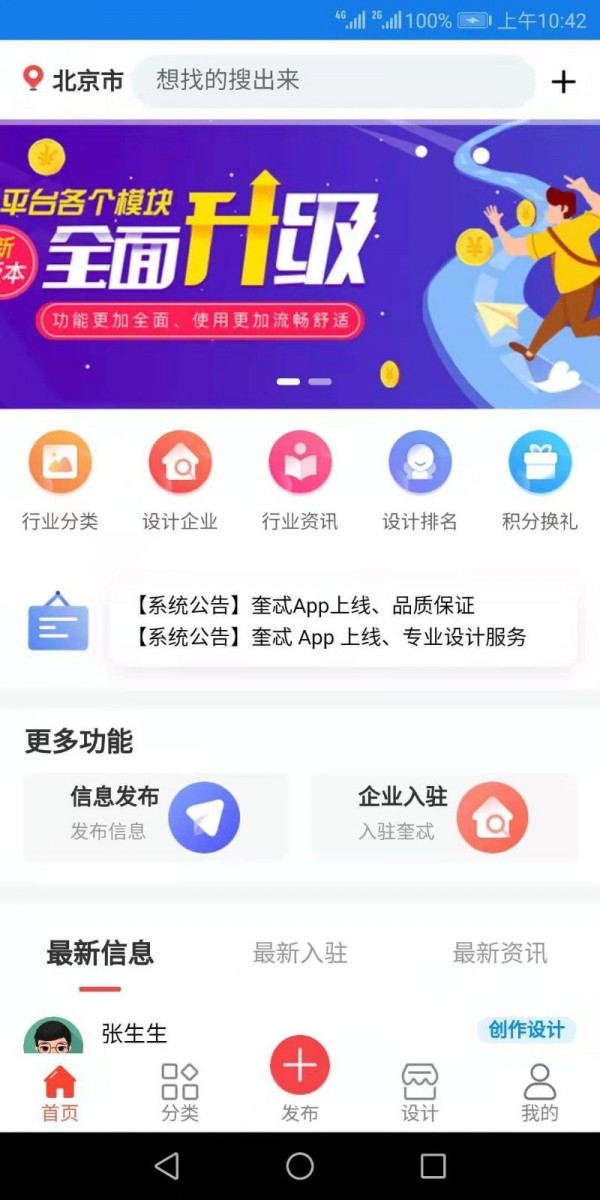The width and height of the screenshot is (600, 1200).
Task: Tap the search box 想找的搜出来
Action: (333, 81)
